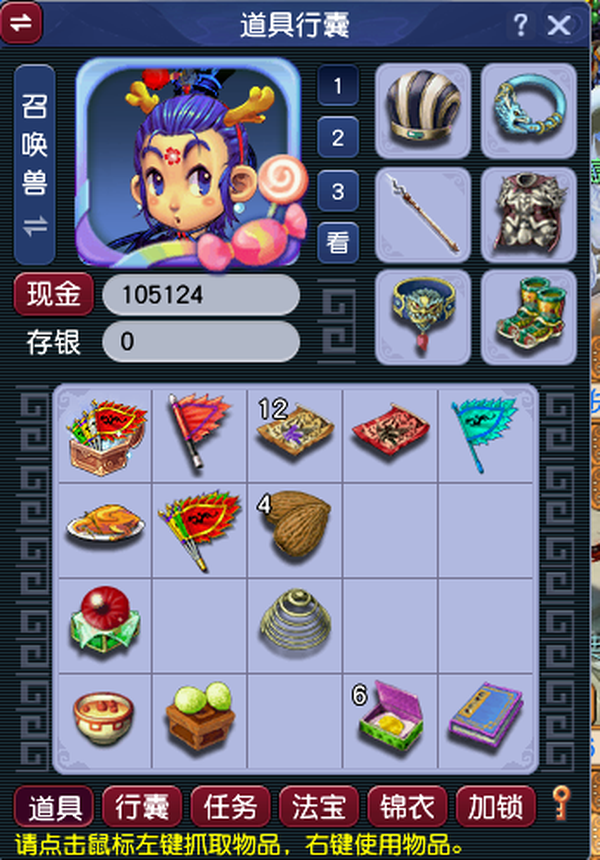
Task: Select equipment set 3
Action: point(338,190)
